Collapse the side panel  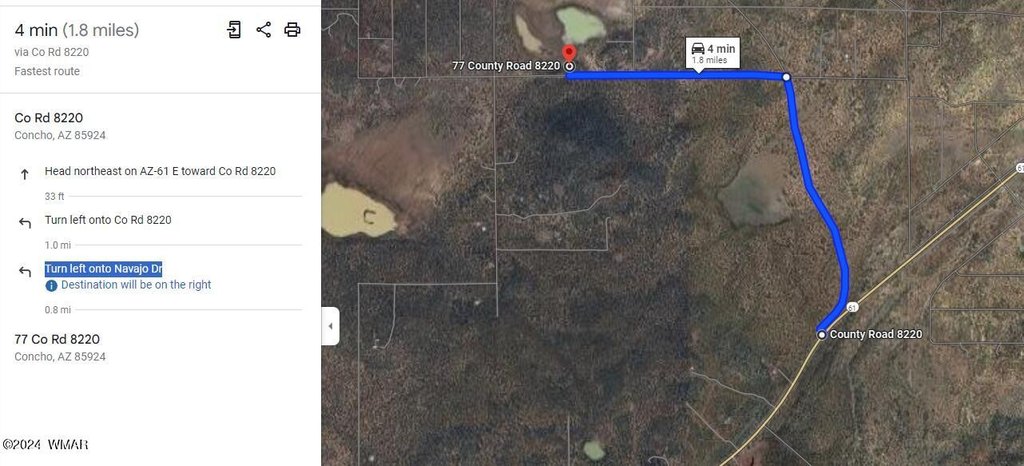coord(330,326)
